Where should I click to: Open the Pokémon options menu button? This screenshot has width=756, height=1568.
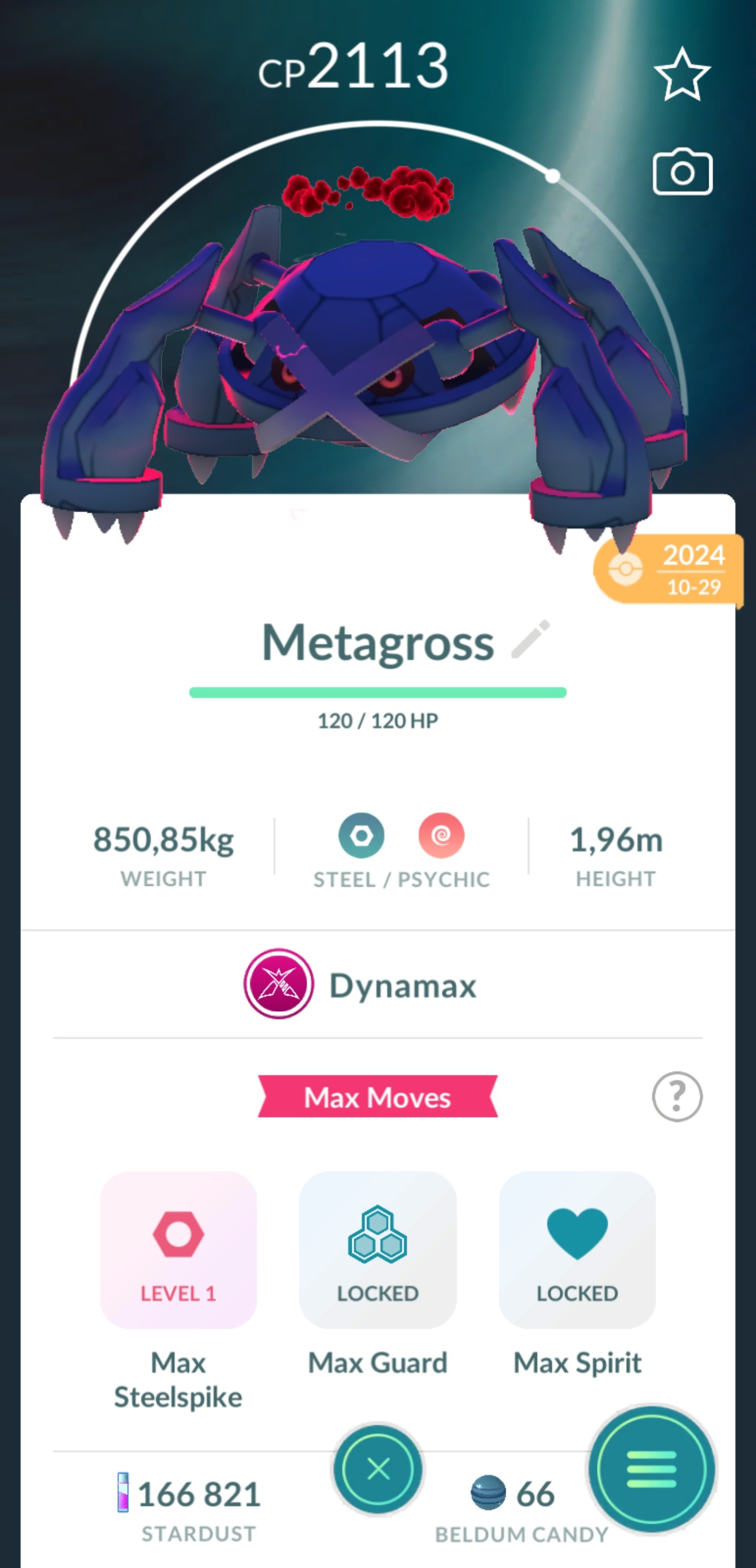coord(651,1468)
